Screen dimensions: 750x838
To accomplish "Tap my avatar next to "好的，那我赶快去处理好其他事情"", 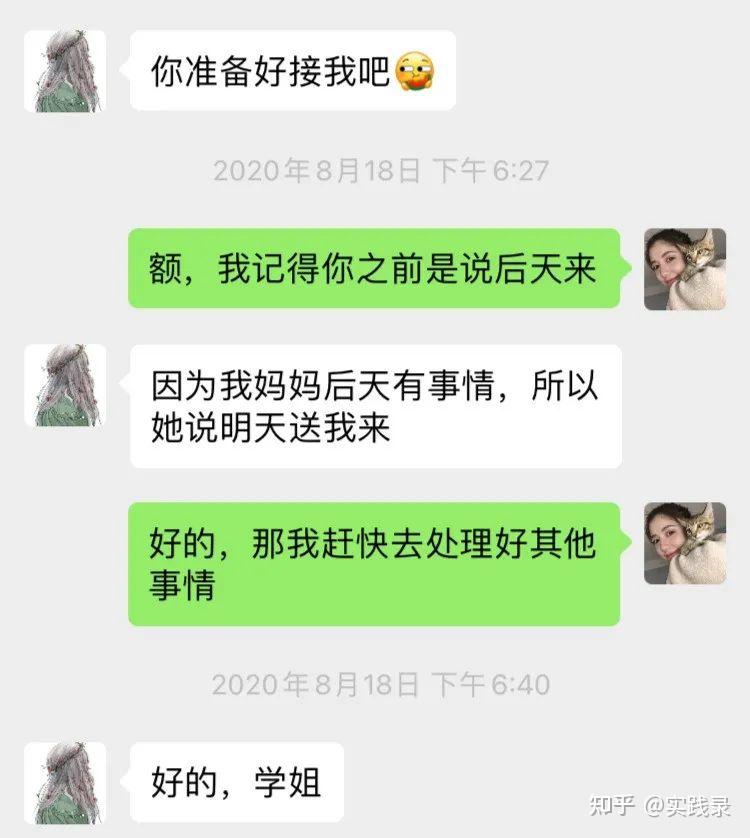I will [684, 543].
